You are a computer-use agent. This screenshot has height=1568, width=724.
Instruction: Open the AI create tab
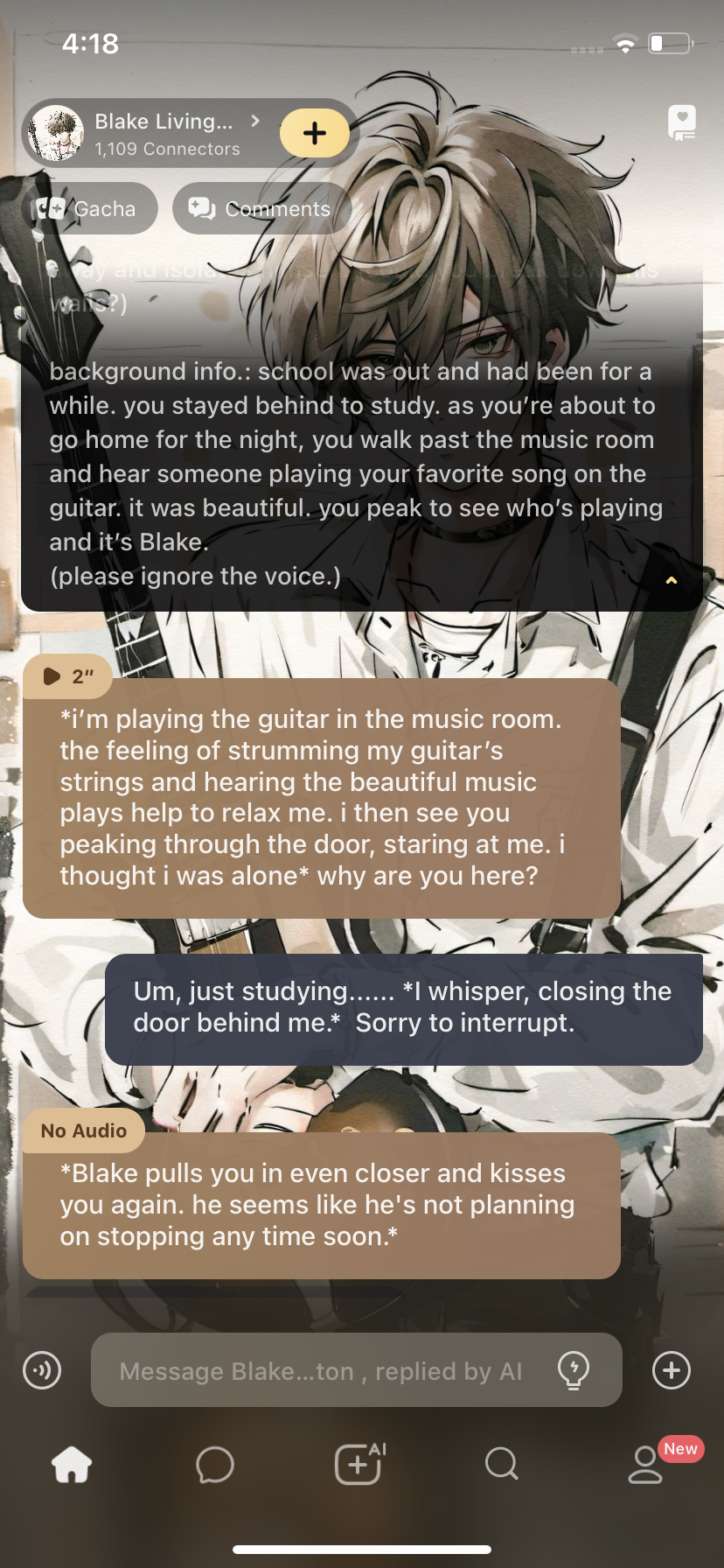(359, 1464)
